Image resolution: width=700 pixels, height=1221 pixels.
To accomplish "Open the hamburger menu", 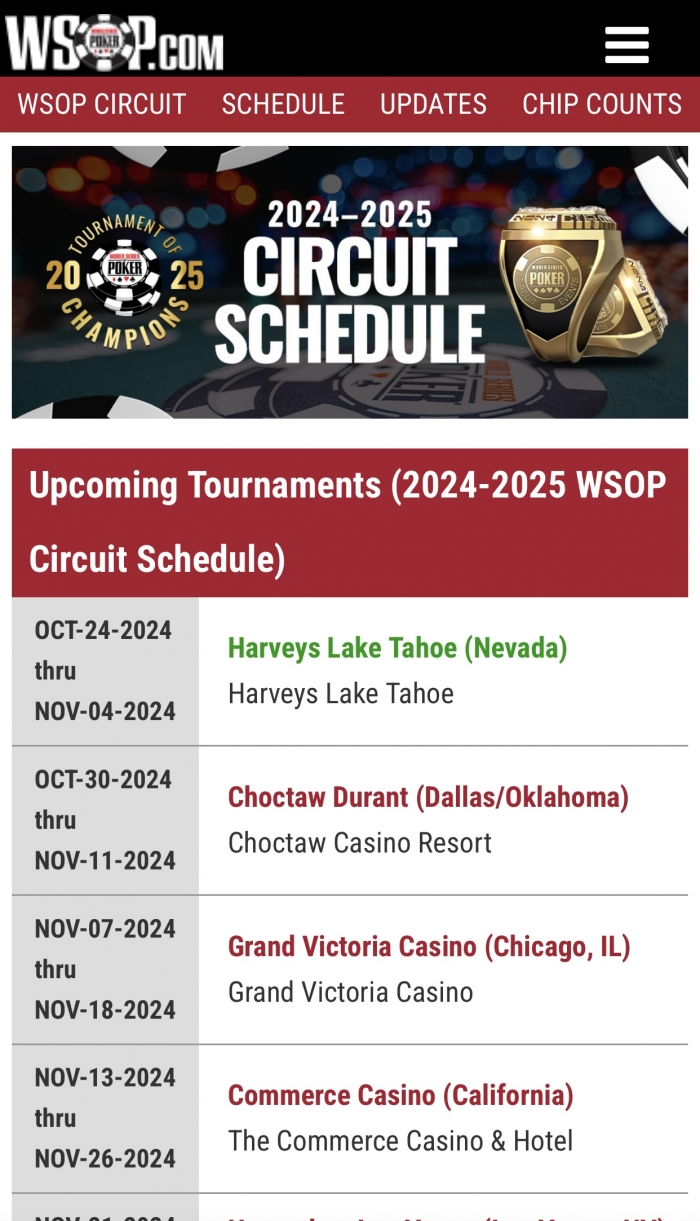I will tap(627, 45).
